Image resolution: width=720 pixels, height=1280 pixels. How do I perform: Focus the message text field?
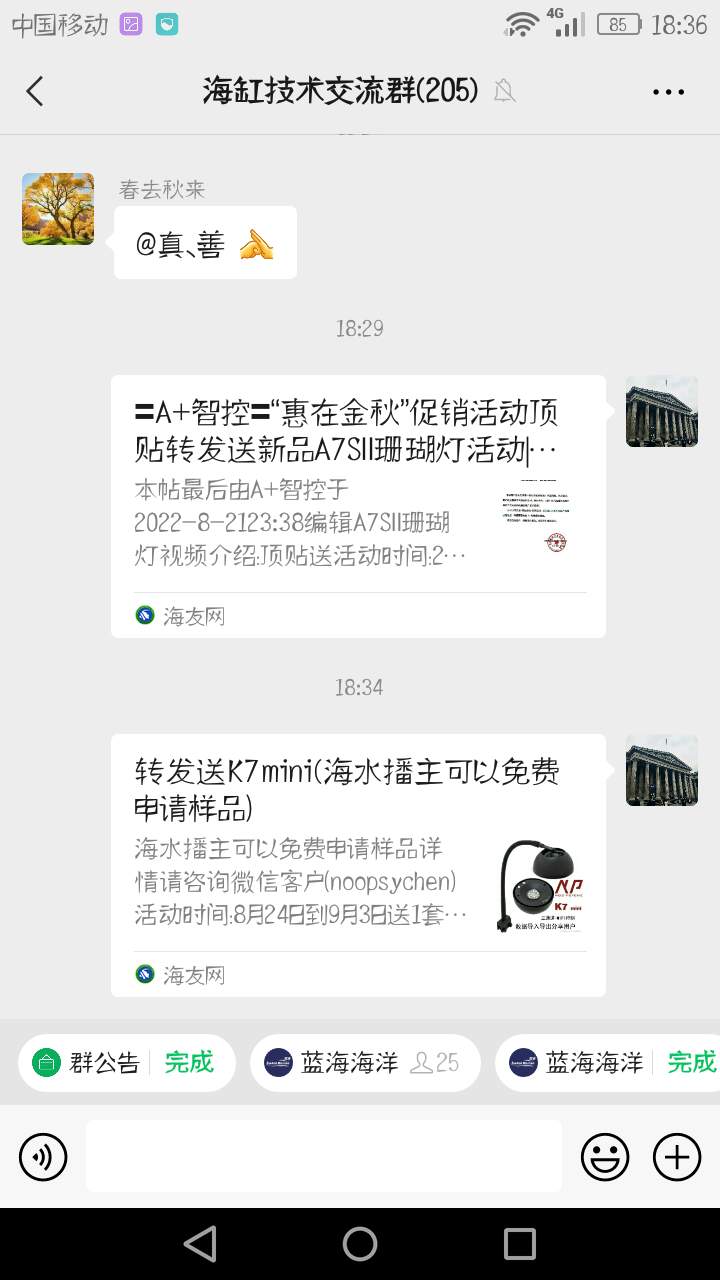tap(323, 1156)
